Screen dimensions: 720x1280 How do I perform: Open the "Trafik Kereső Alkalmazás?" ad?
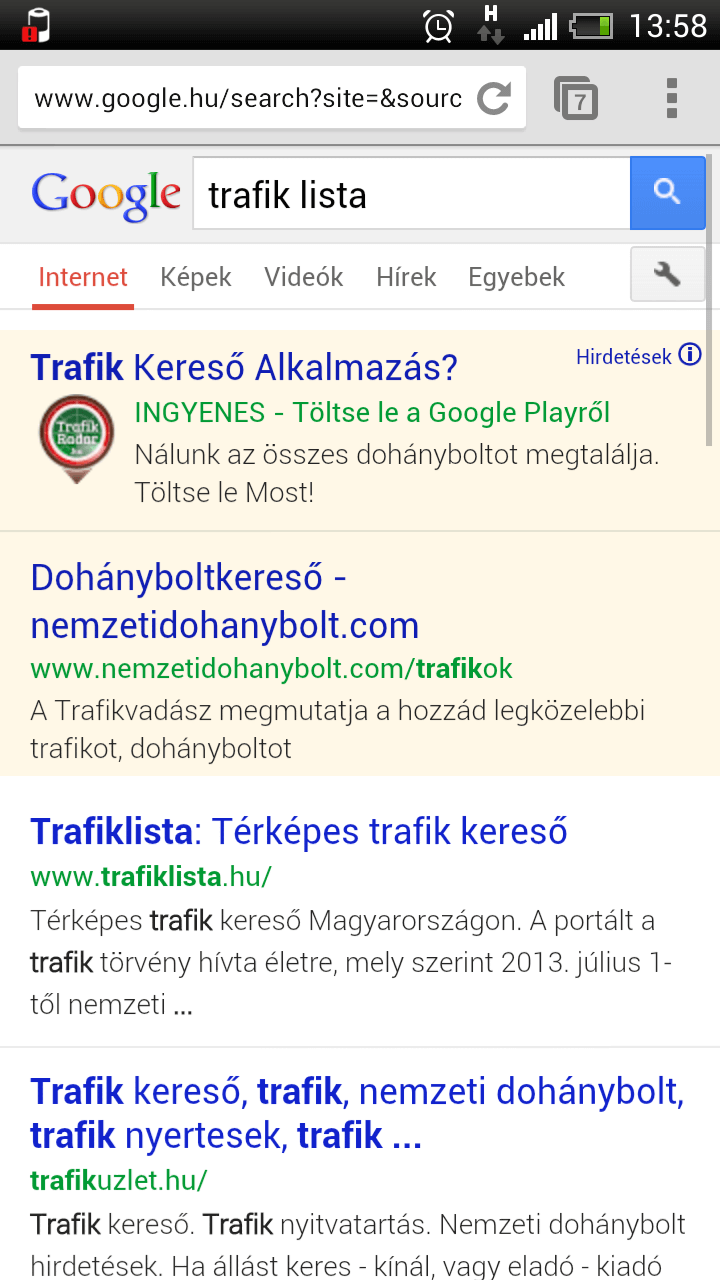[x=244, y=368]
